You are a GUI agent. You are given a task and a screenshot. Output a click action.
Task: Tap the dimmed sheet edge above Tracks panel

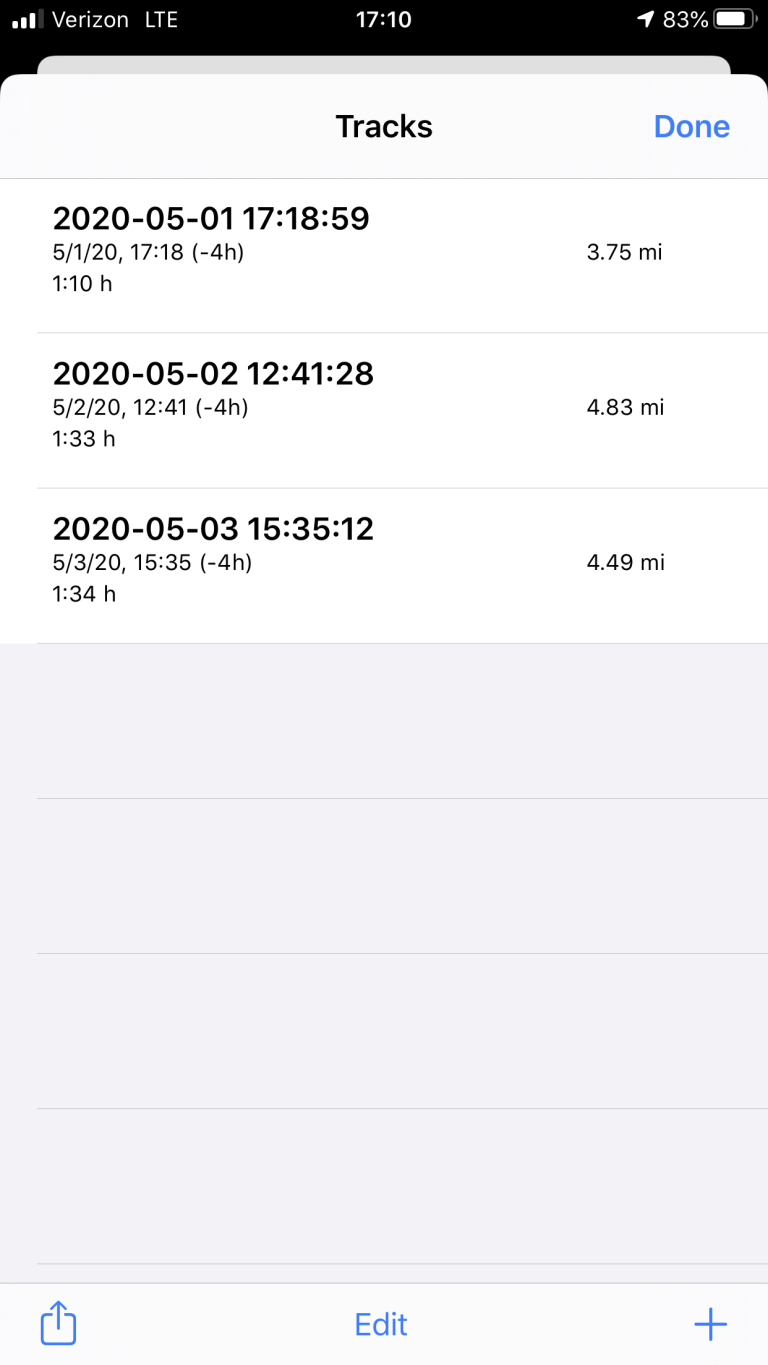click(x=384, y=68)
